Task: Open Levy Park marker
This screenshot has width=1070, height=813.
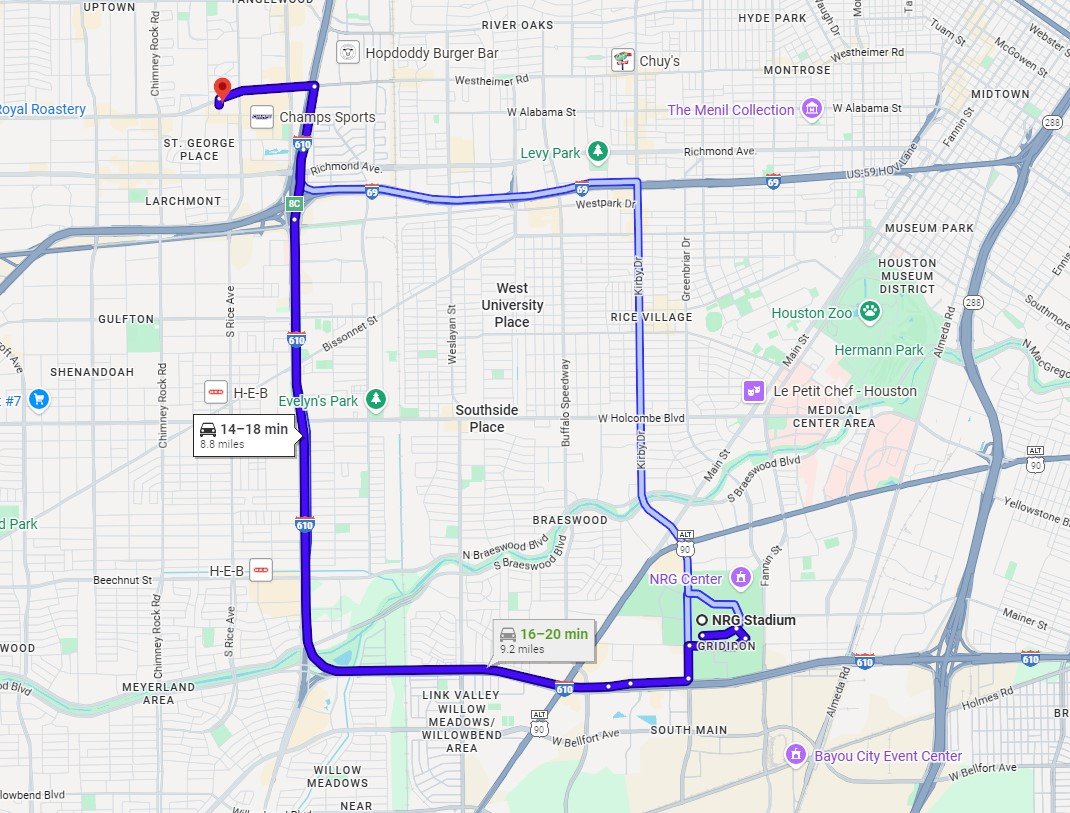Action: tap(598, 152)
